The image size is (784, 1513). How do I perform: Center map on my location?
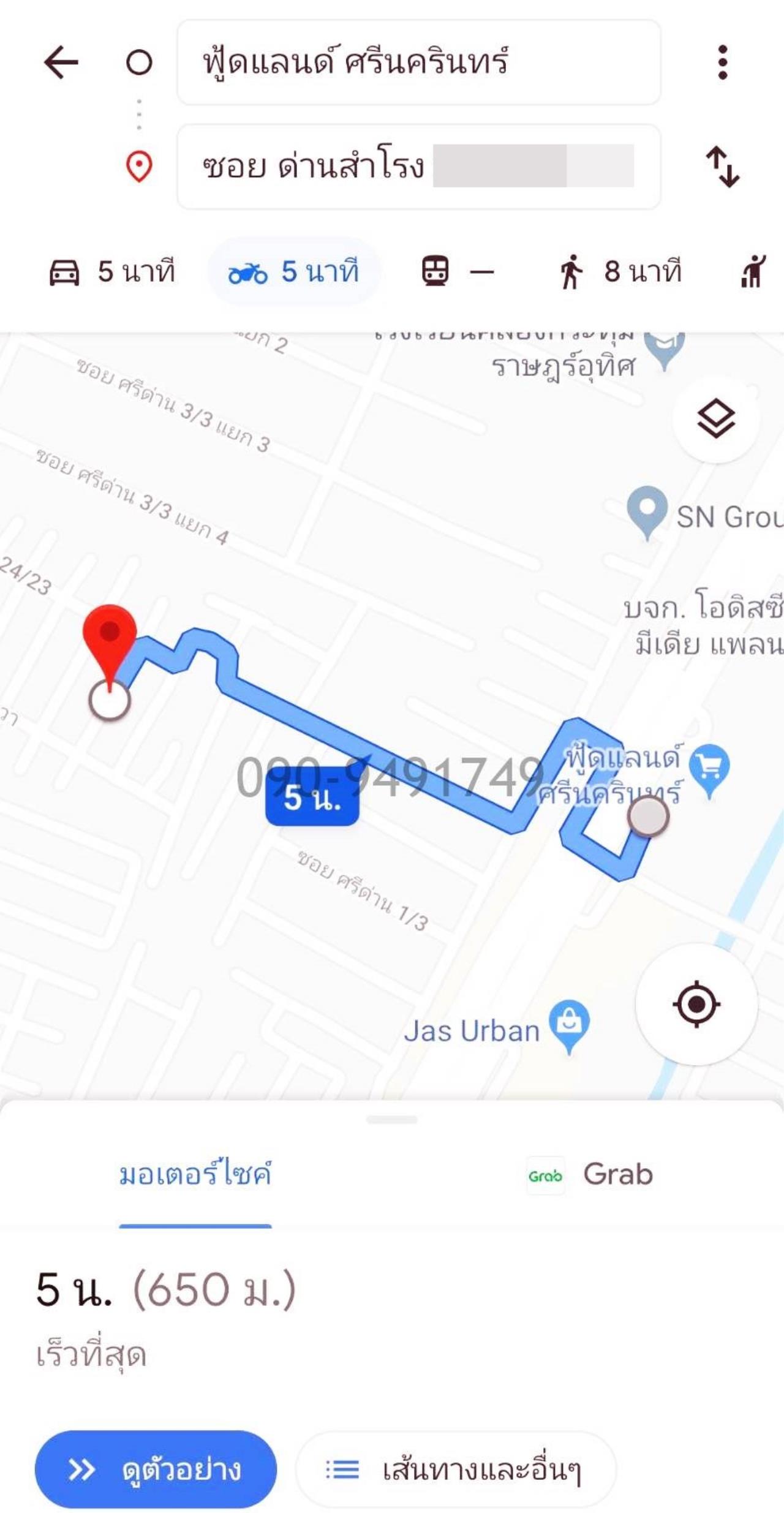(x=696, y=1004)
